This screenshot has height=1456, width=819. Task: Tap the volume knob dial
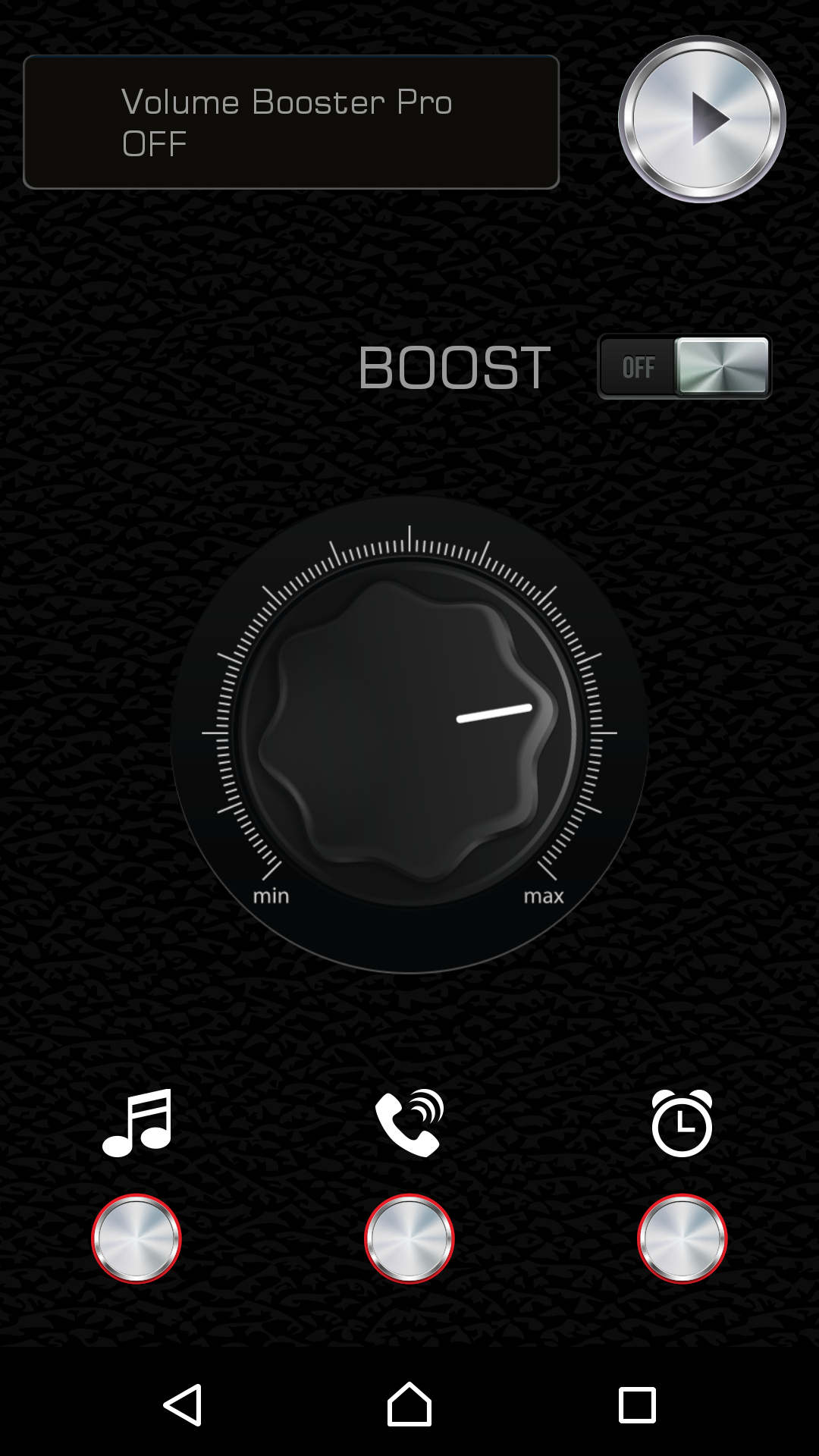coord(409,733)
